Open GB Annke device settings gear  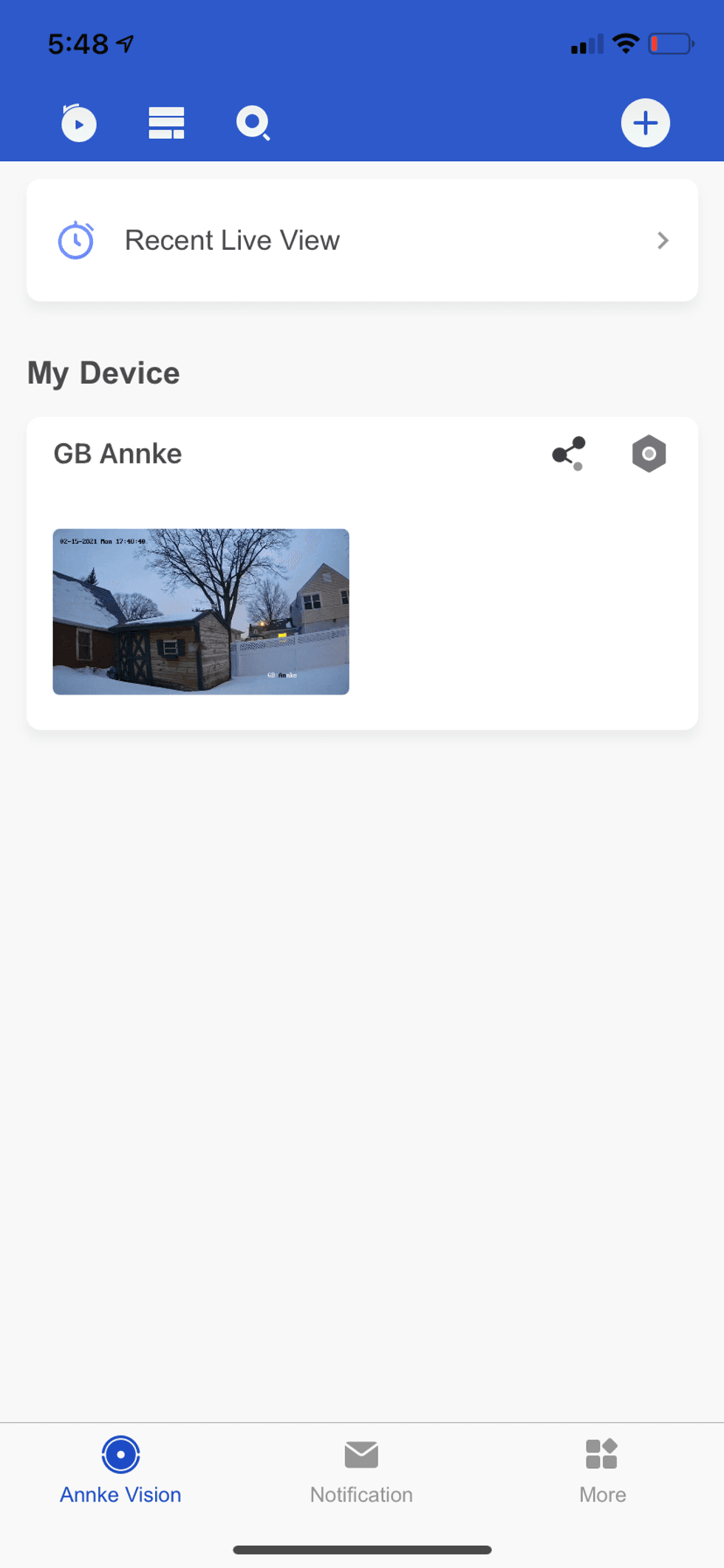(x=649, y=453)
